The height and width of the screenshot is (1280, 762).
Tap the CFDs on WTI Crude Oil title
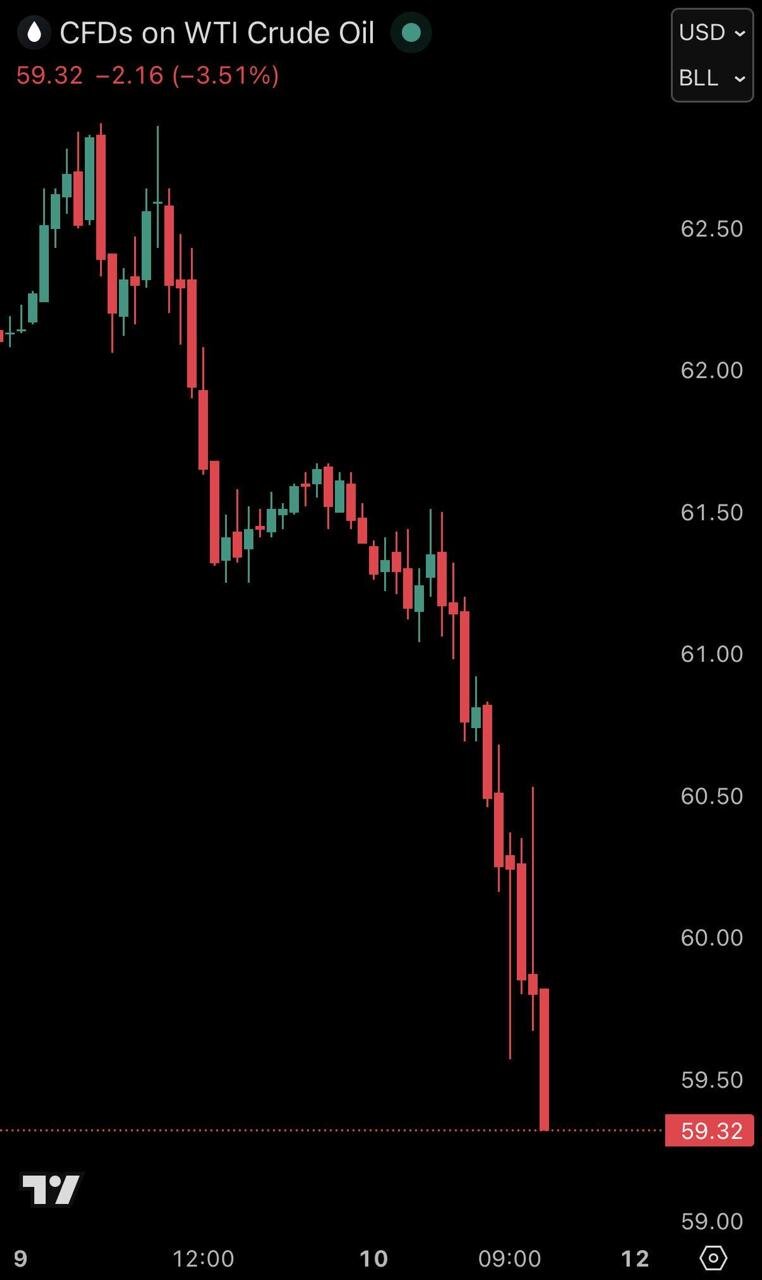pos(216,33)
